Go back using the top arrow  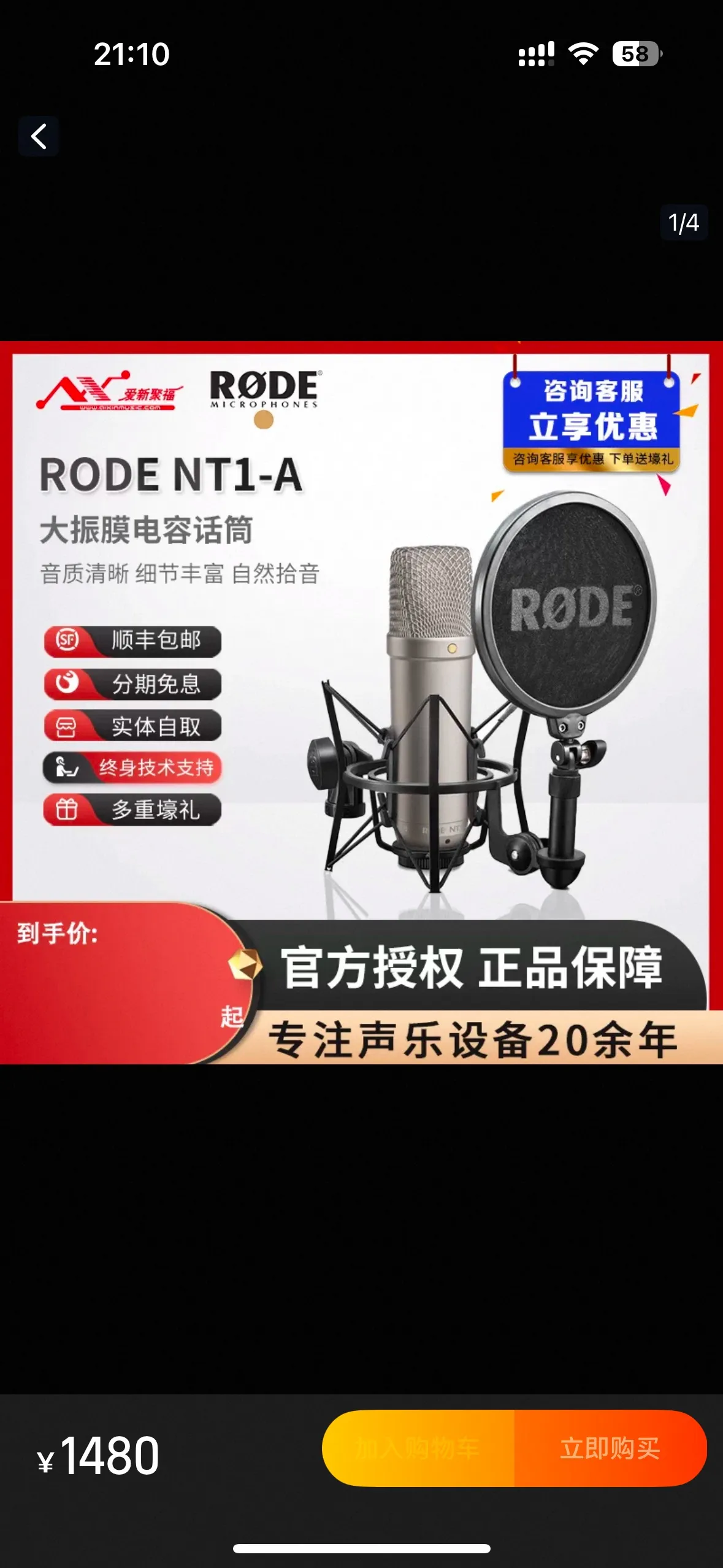[39, 136]
